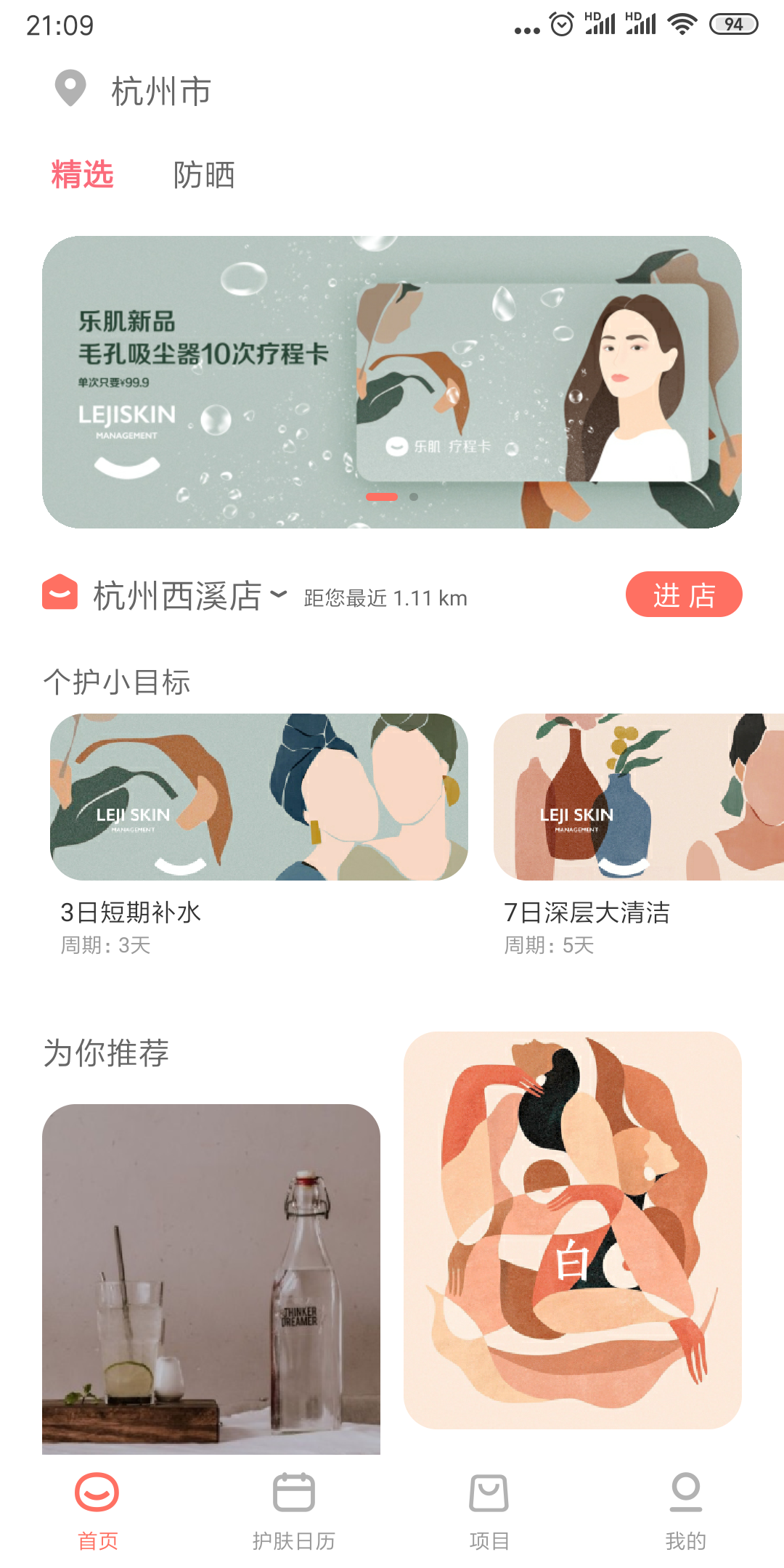The height and width of the screenshot is (1568, 784).
Task: Switch to the 护肤日历 tab
Action: coord(293,1508)
